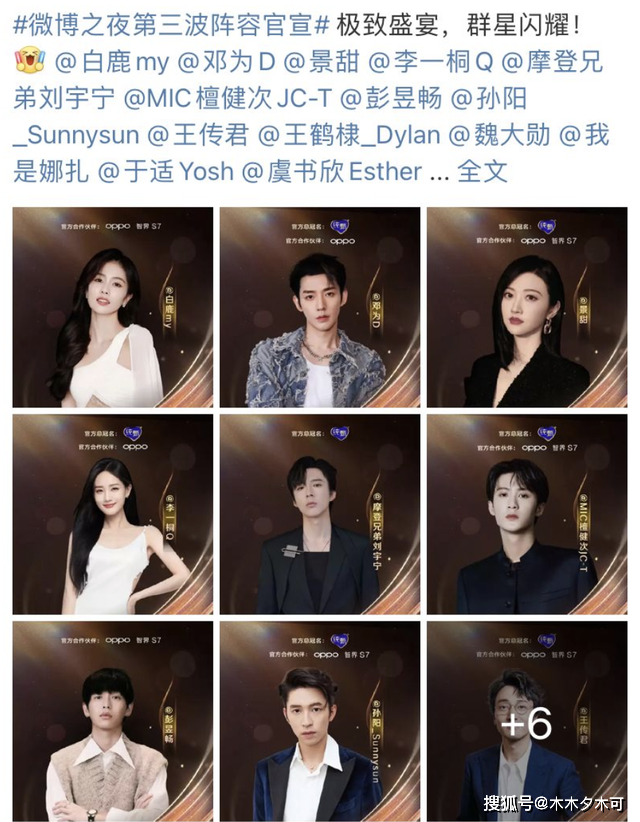The width and height of the screenshot is (640, 822).
Task: Open the +6 tile to see more images
Action: pyautogui.click(x=526, y=721)
